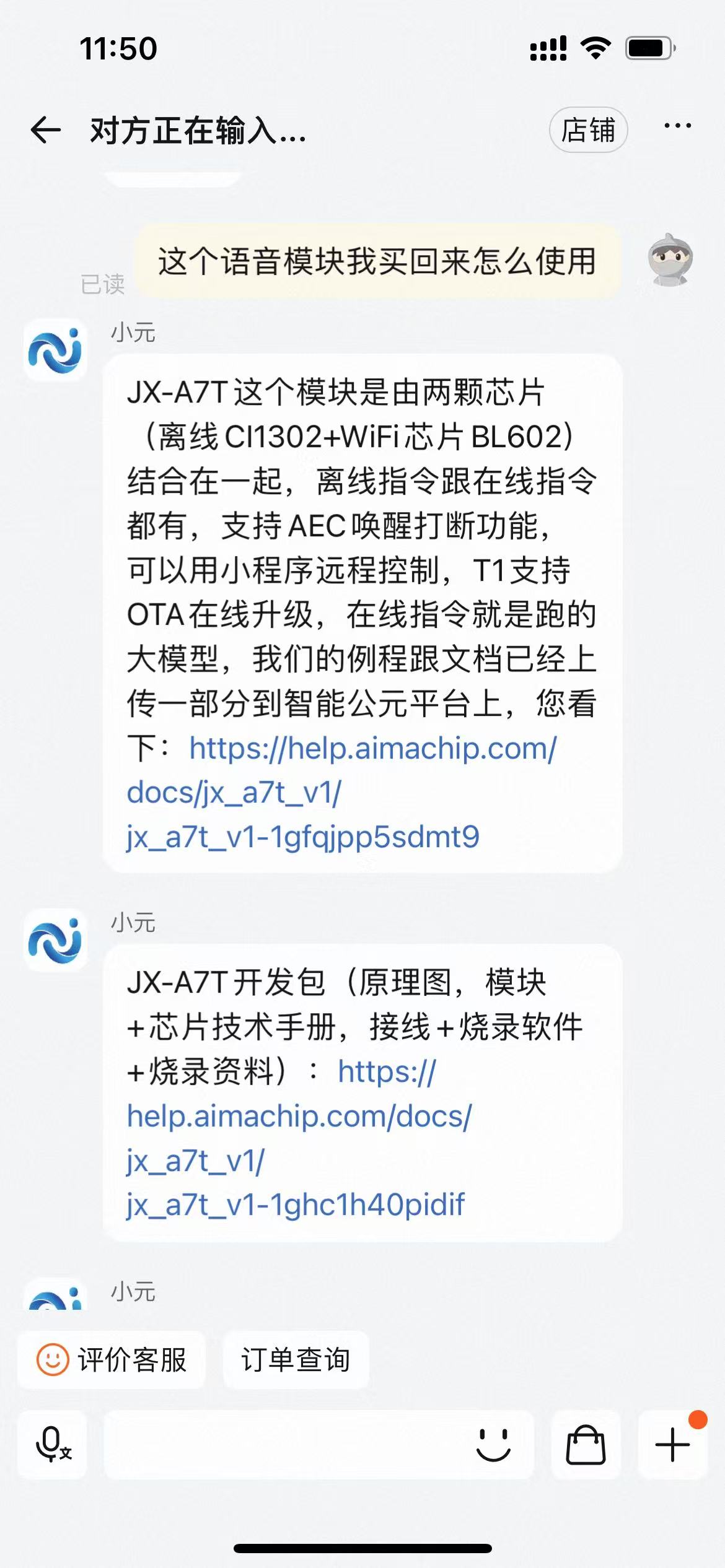Tap the ninja user avatar beside message
The height and width of the screenshot is (1568, 725).
(668, 258)
